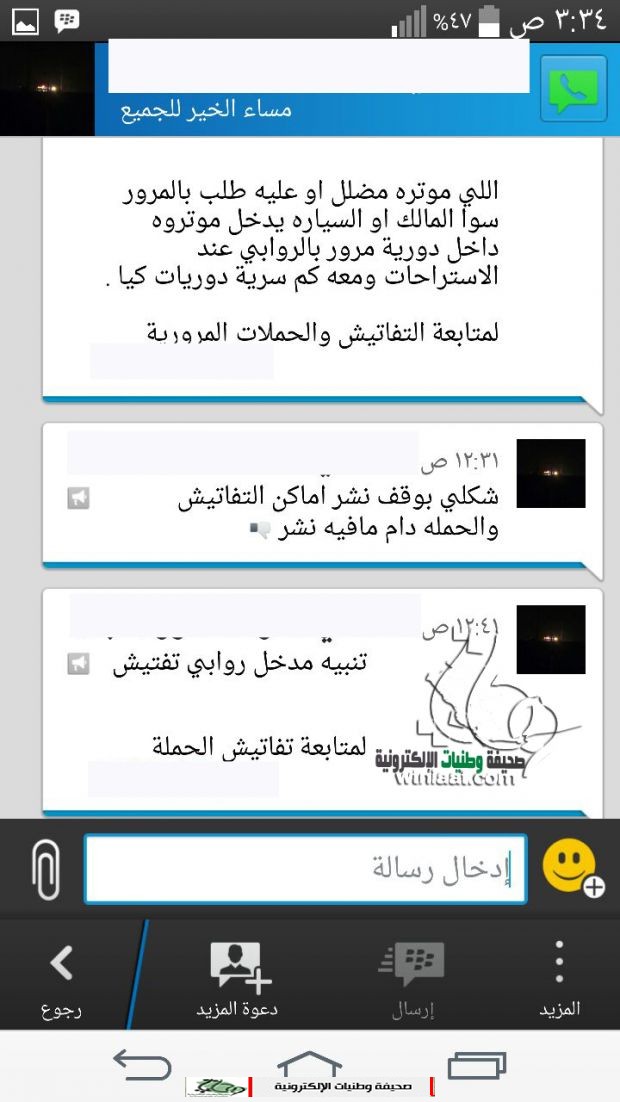Go to home via system home button

point(309,1063)
